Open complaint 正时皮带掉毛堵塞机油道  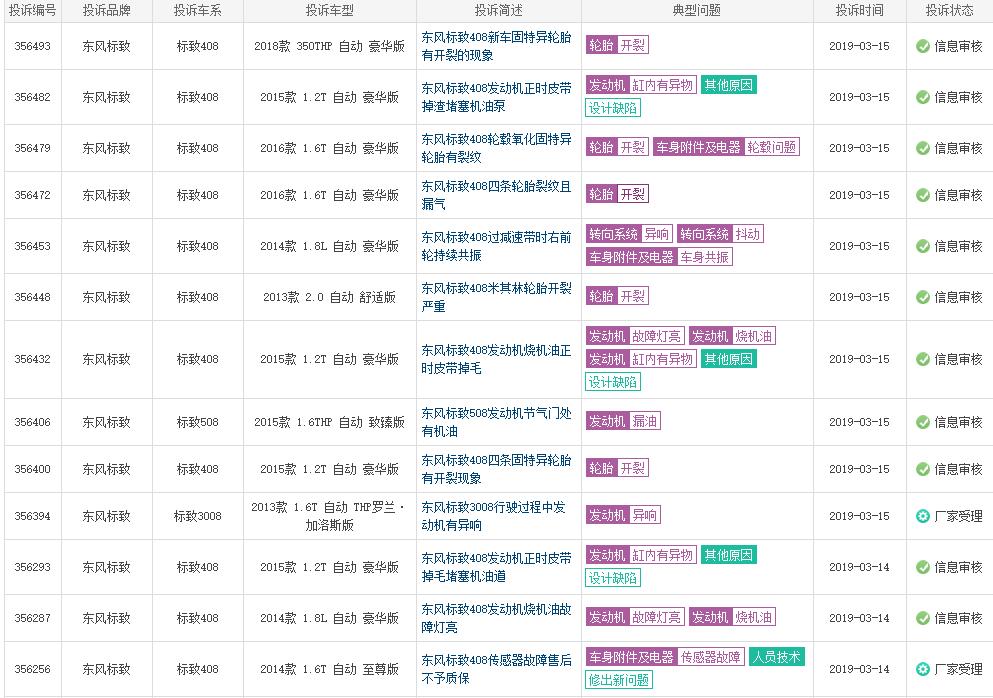496,567
